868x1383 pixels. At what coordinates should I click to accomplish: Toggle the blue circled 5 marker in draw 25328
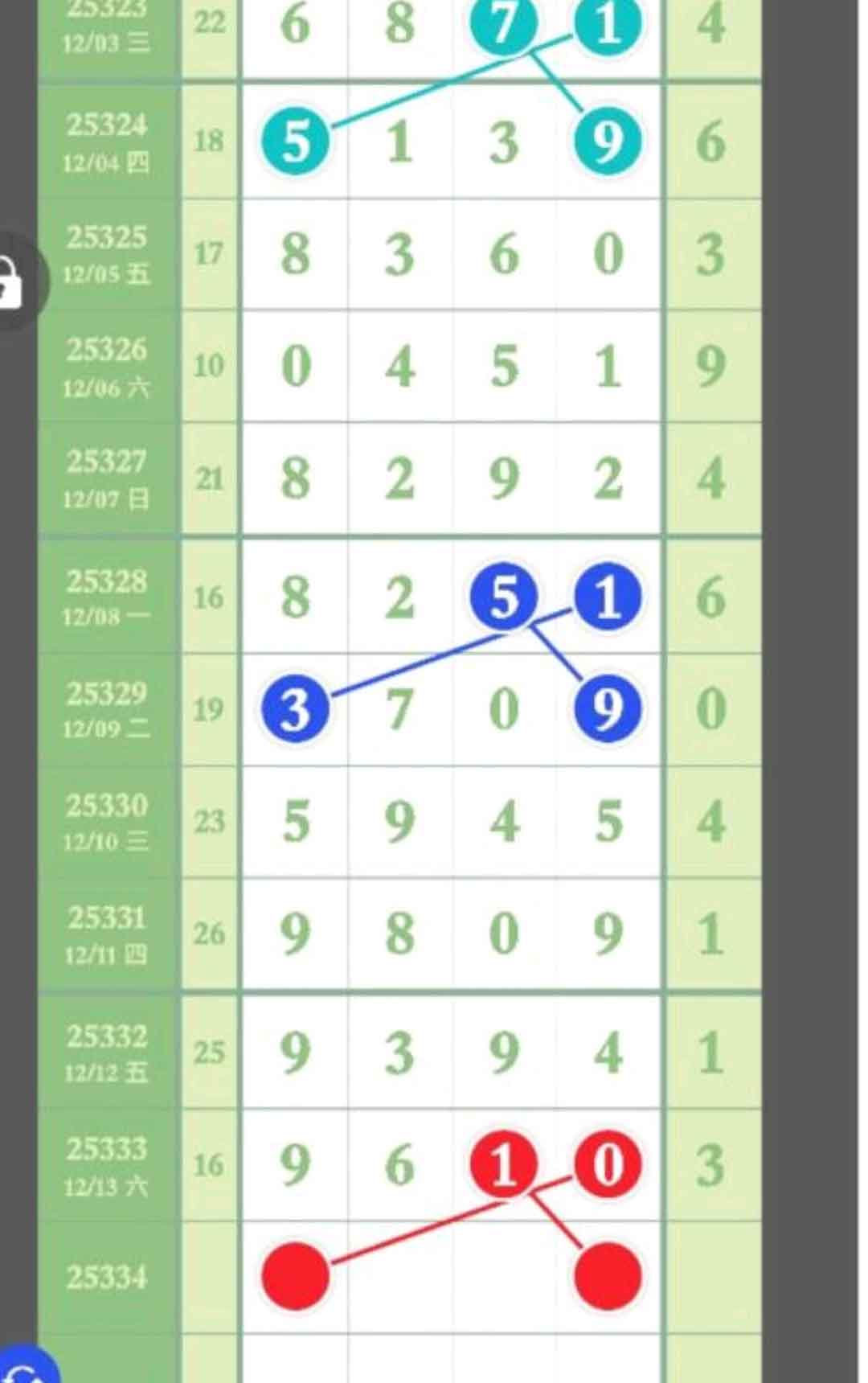(504, 595)
